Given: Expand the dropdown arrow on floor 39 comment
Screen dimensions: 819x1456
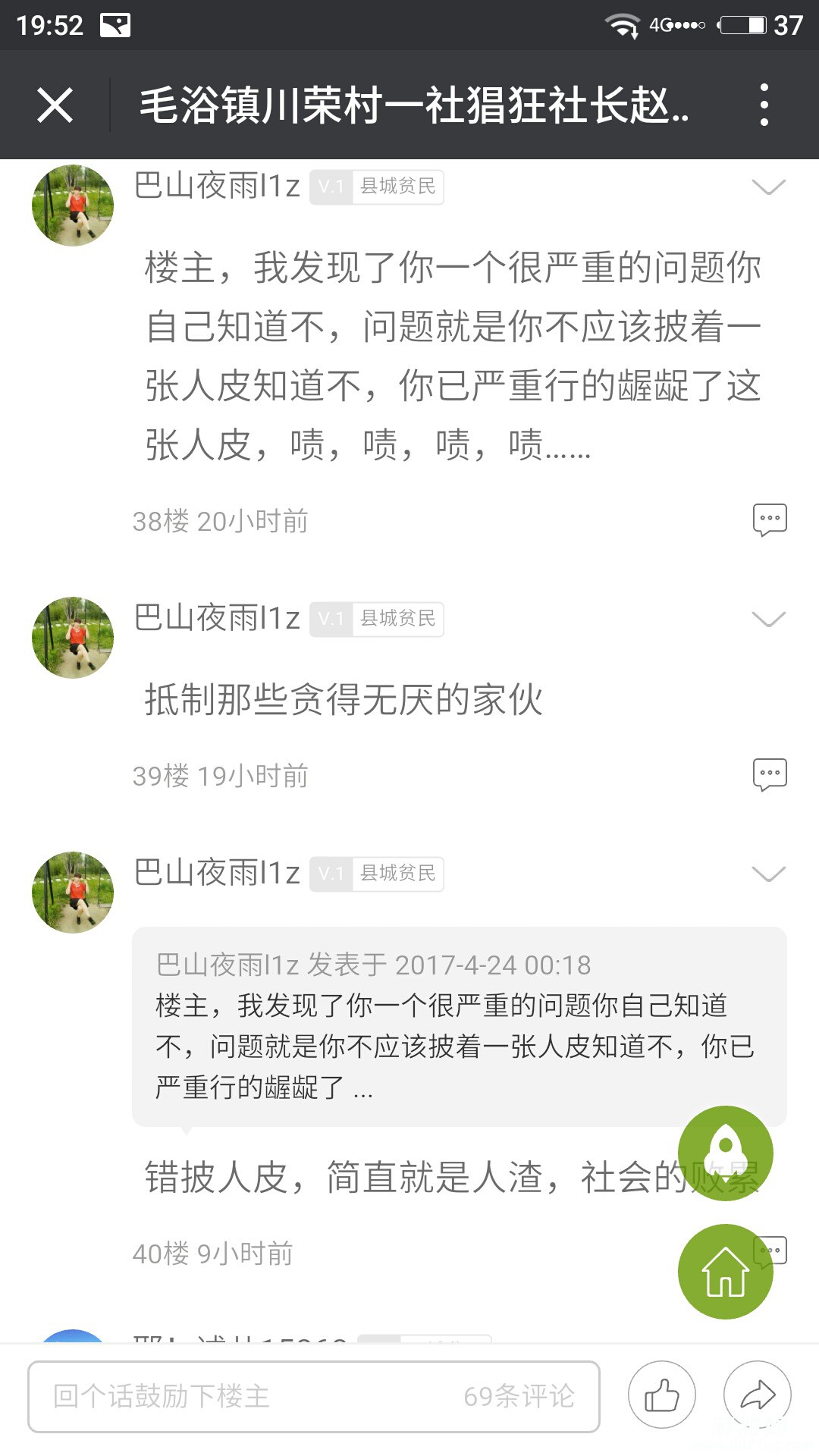Looking at the screenshot, I should click(768, 620).
